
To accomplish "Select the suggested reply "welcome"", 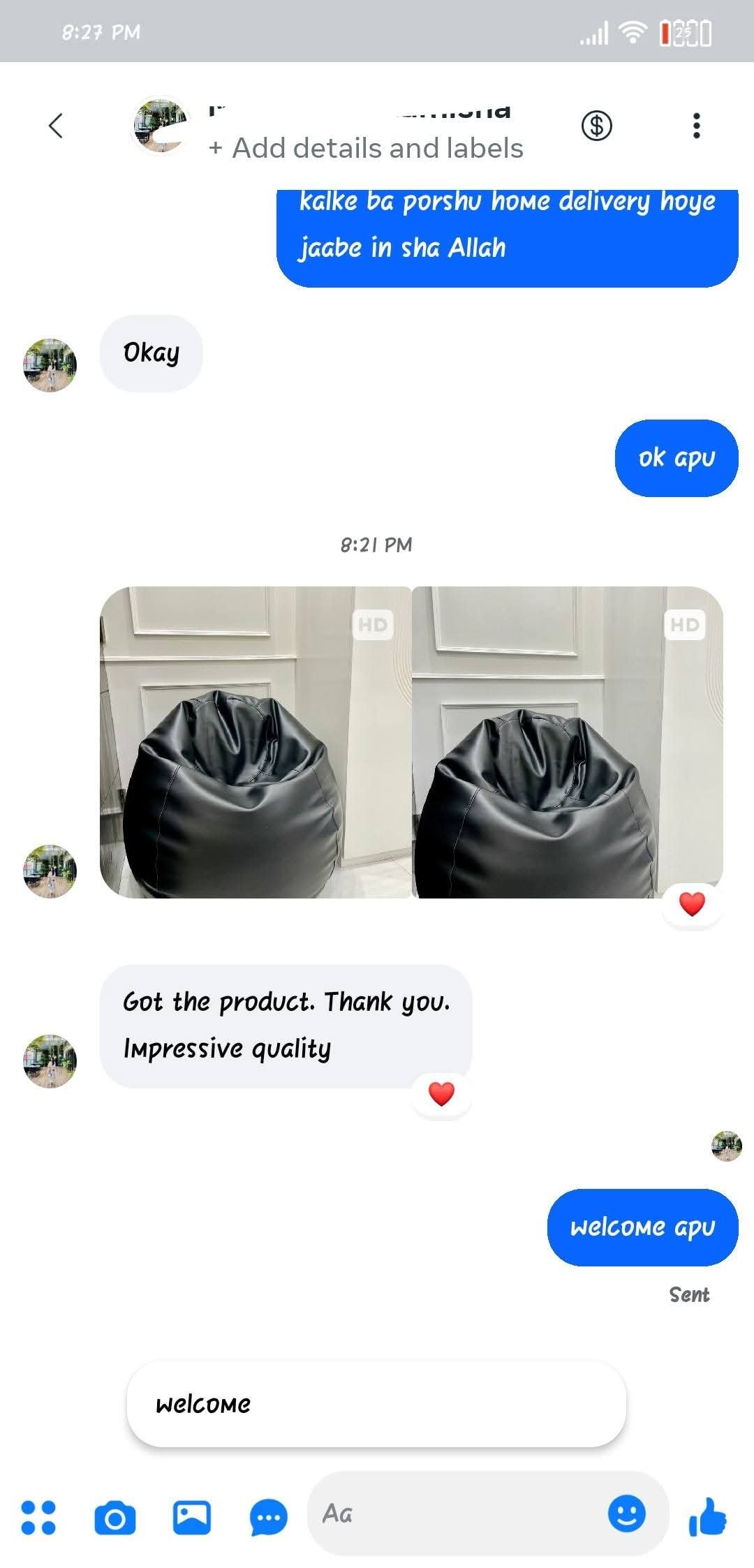I will [x=376, y=1404].
